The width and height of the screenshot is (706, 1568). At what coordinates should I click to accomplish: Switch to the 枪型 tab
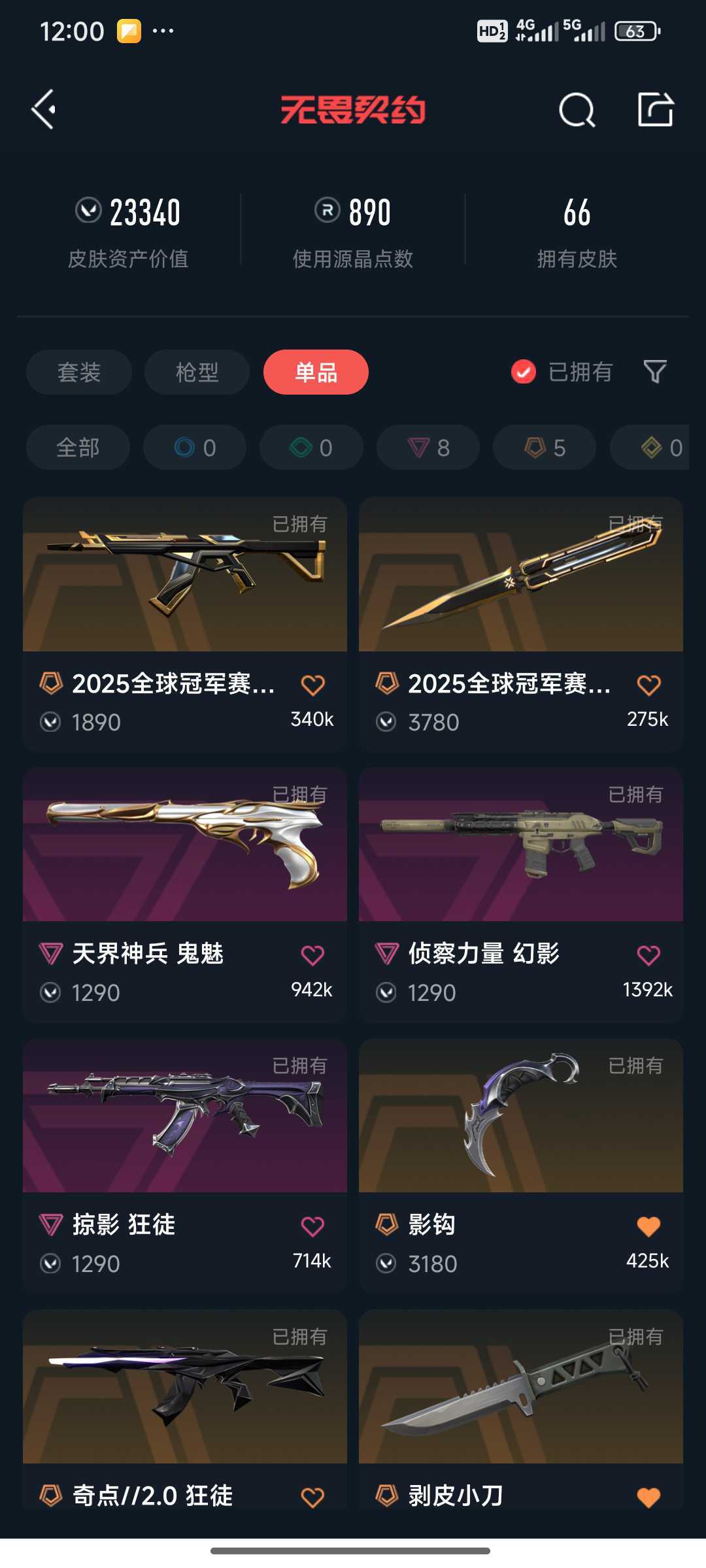click(197, 372)
